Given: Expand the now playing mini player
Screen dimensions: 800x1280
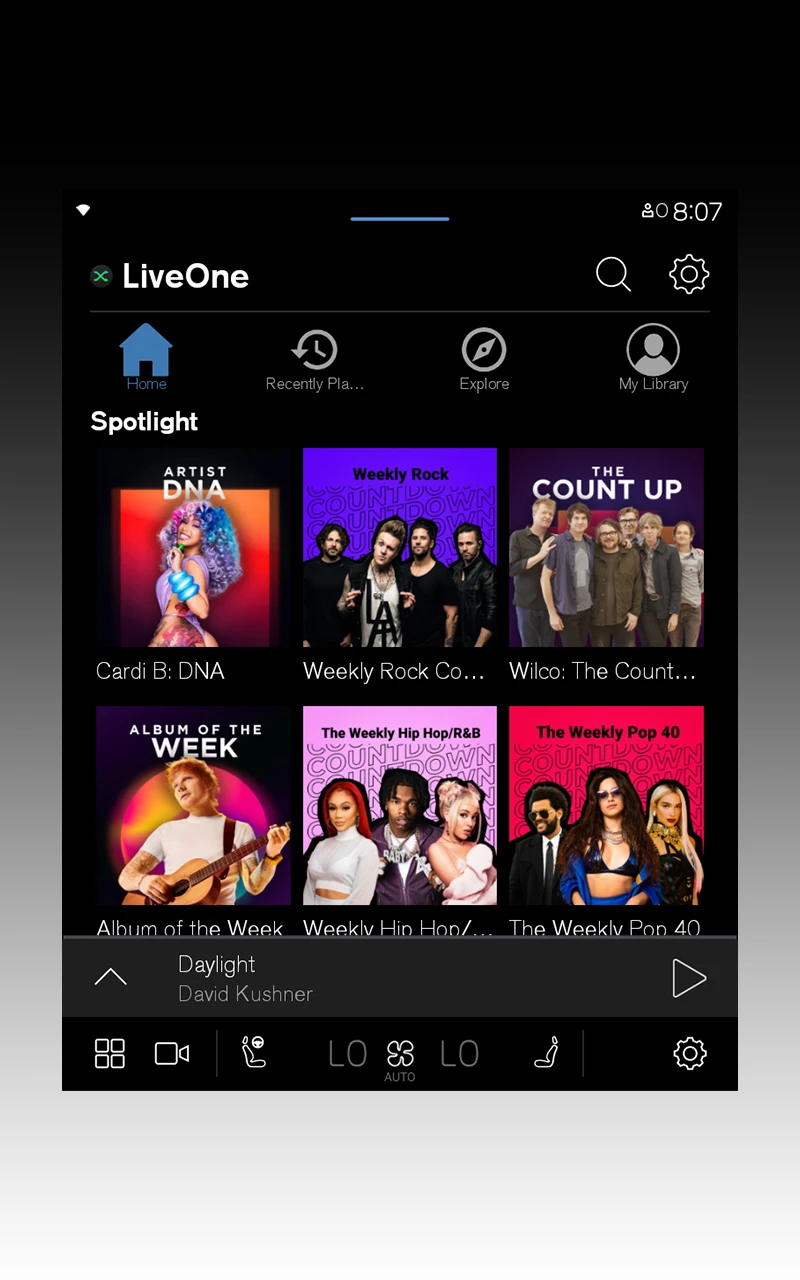Looking at the screenshot, I should pyautogui.click(x=110, y=978).
